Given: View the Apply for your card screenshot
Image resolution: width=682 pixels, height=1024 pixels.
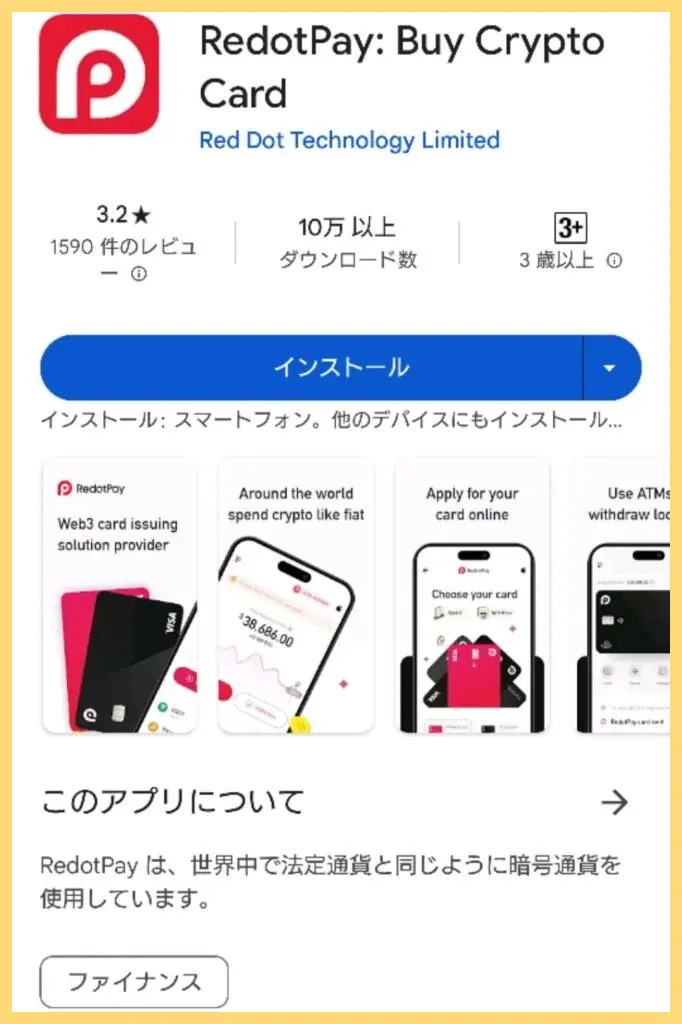Looking at the screenshot, I should coord(472,595).
